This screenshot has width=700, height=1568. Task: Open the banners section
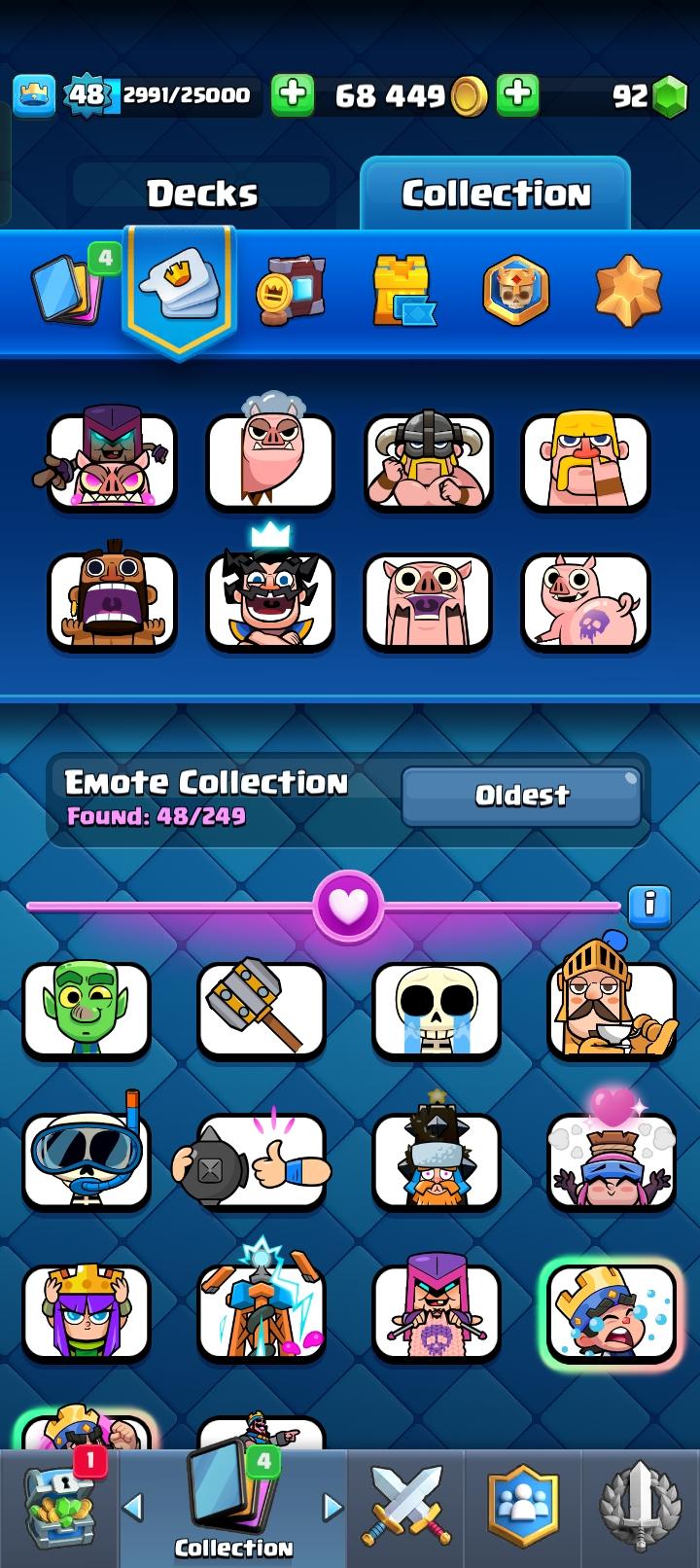pyautogui.click(x=290, y=289)
